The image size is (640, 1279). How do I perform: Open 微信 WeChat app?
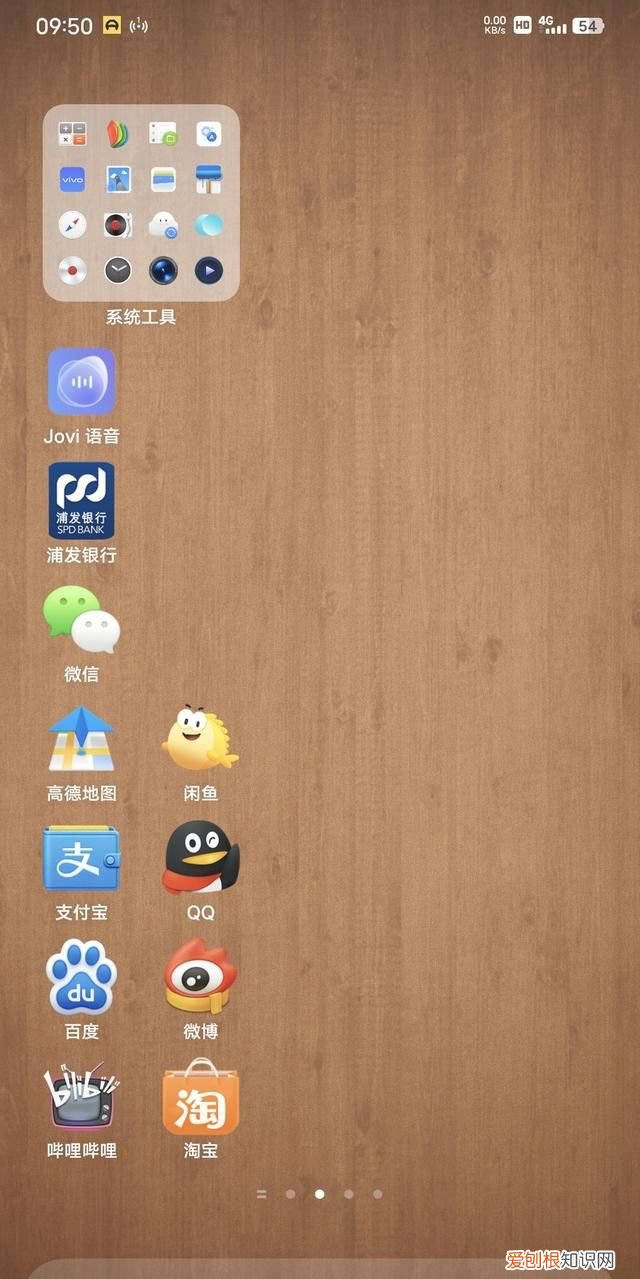coord(82,620)
